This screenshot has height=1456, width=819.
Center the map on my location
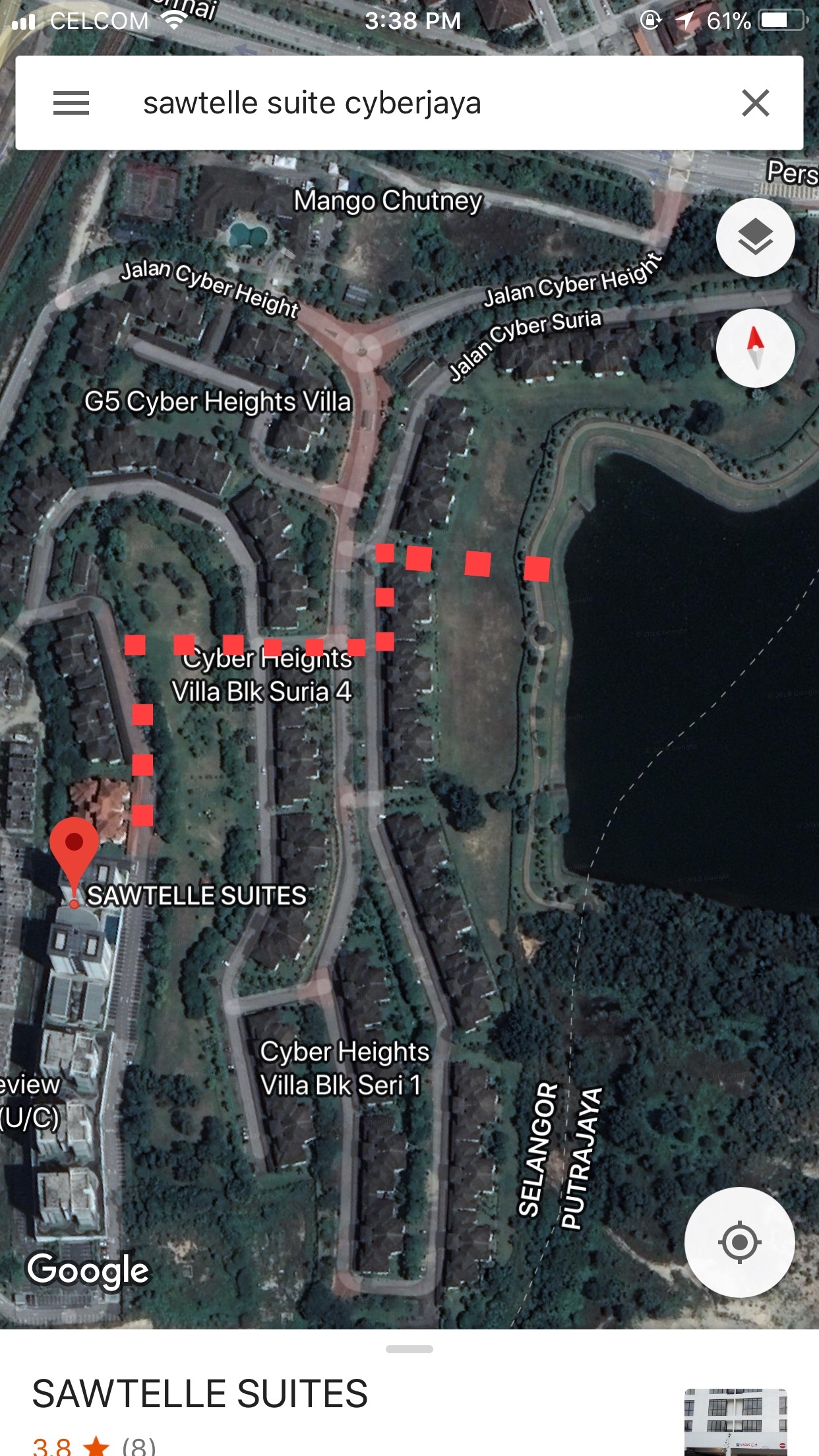coord(739,1242)
